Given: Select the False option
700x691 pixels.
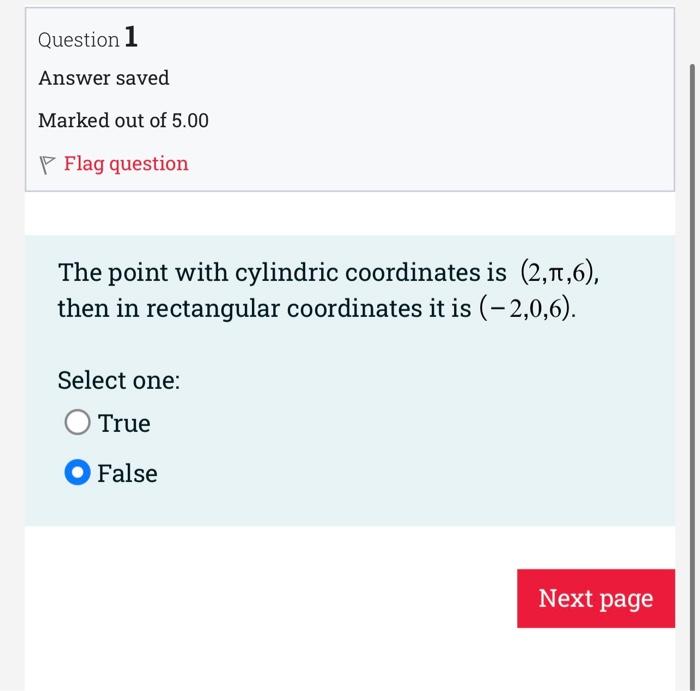Looking at the screenshot, I should point(78,473).
